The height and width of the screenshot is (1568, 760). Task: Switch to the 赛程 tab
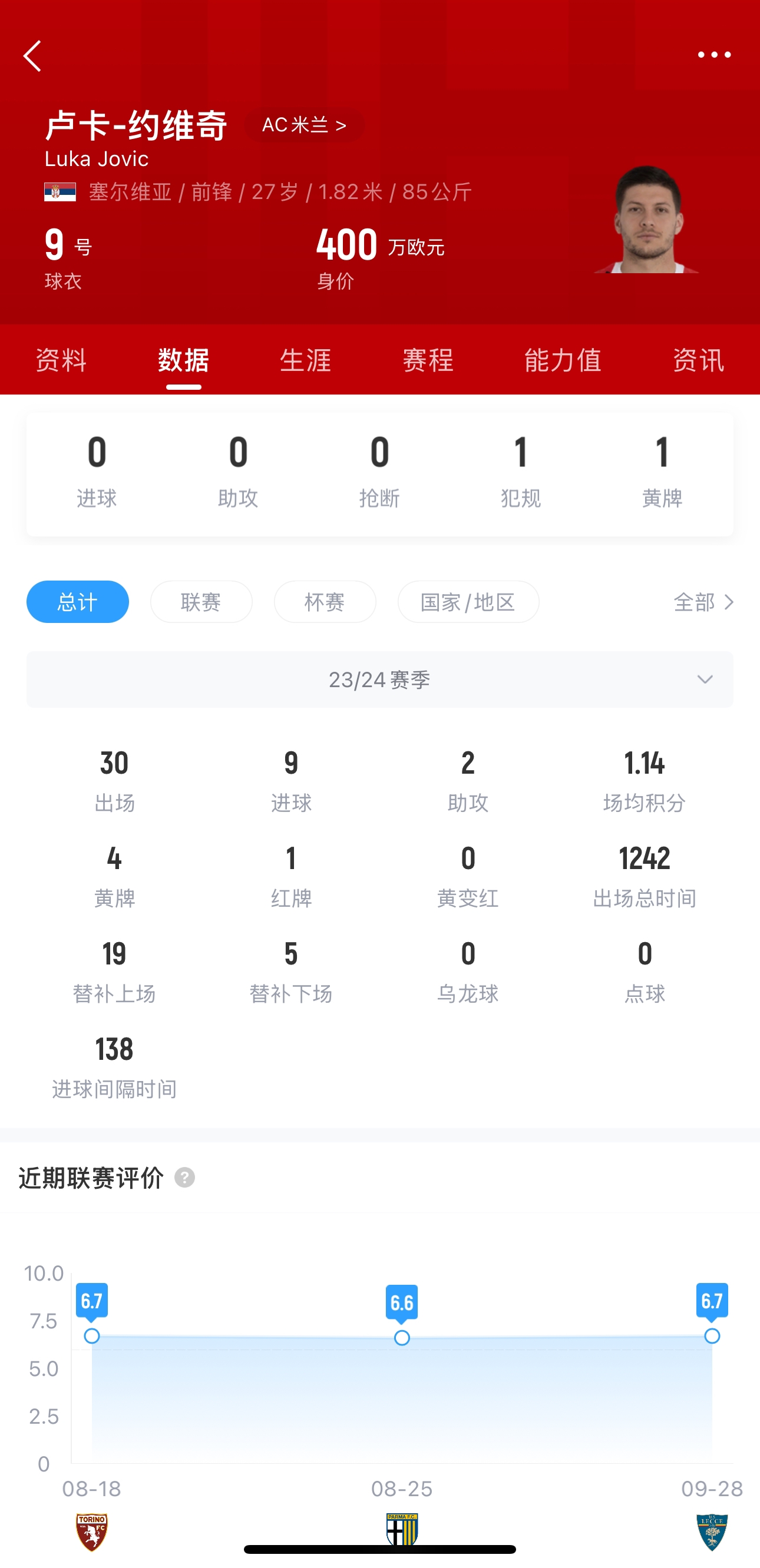coord(428,360)
